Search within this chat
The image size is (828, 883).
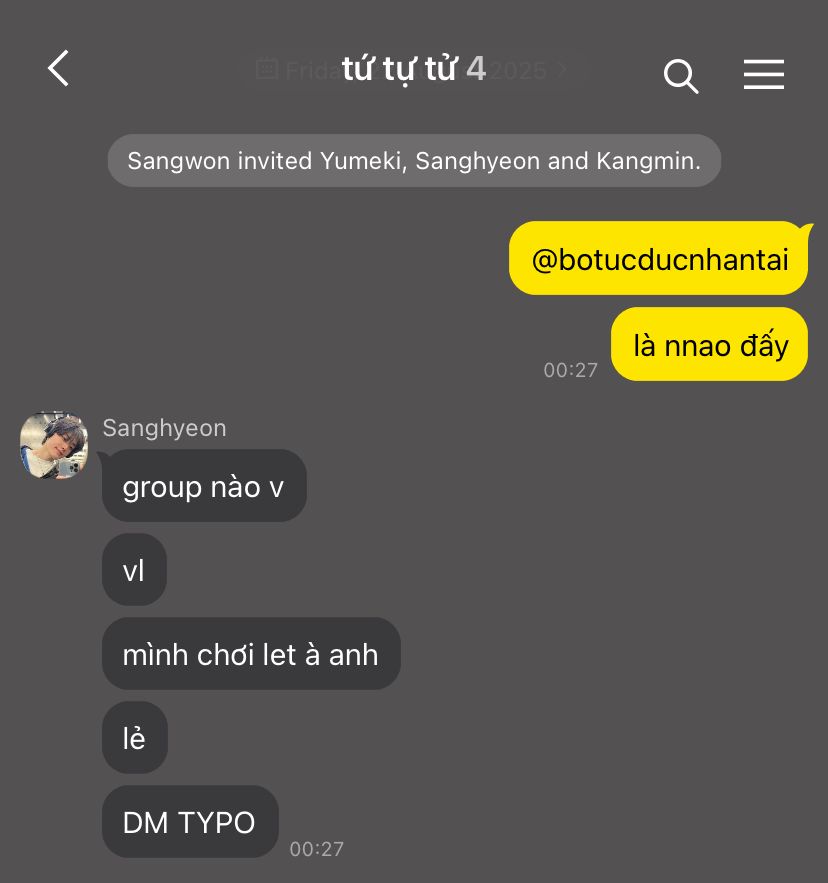pyautogui.click(x=680, y=75)
